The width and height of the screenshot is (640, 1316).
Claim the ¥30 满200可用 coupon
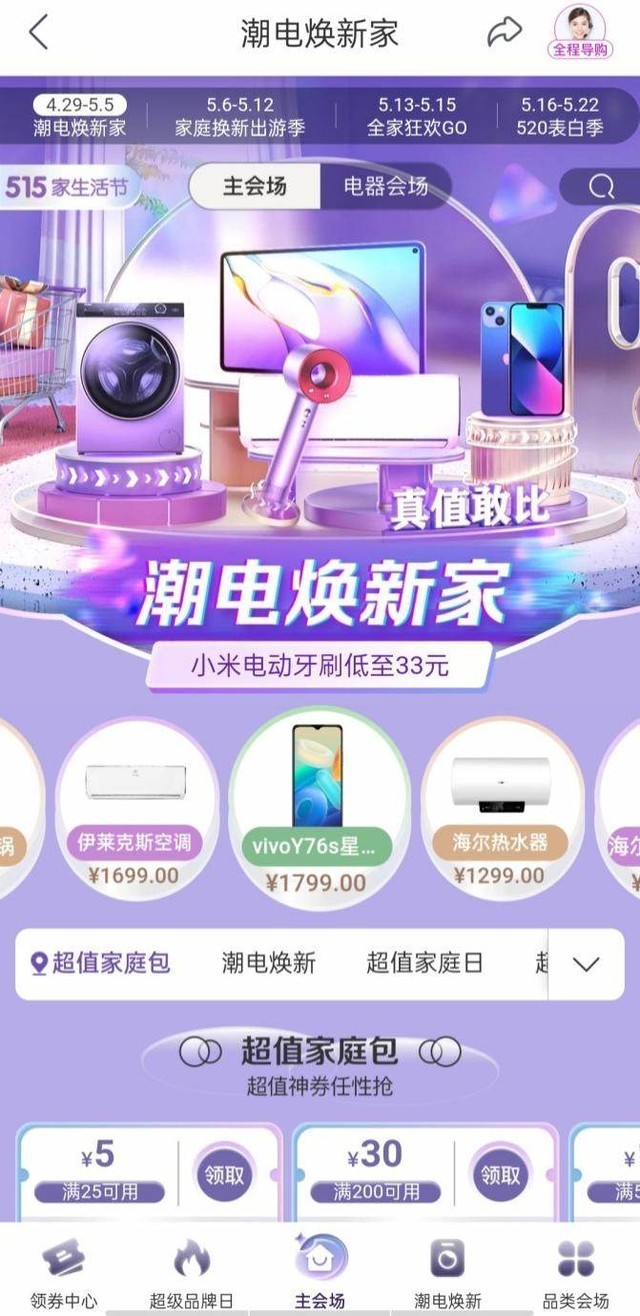pyautogui.click(x=499, y=1175)
